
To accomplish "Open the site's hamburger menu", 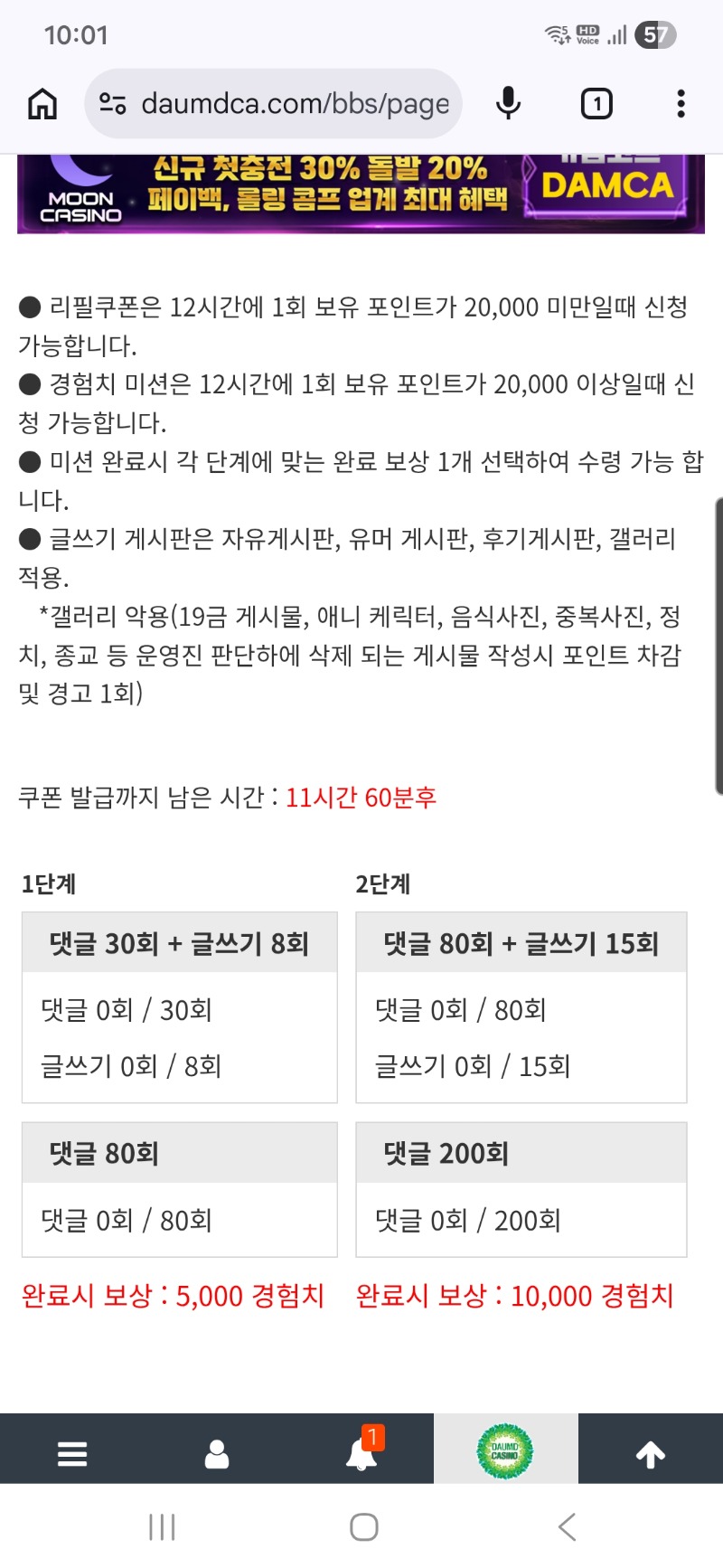I will (72, 1454).
